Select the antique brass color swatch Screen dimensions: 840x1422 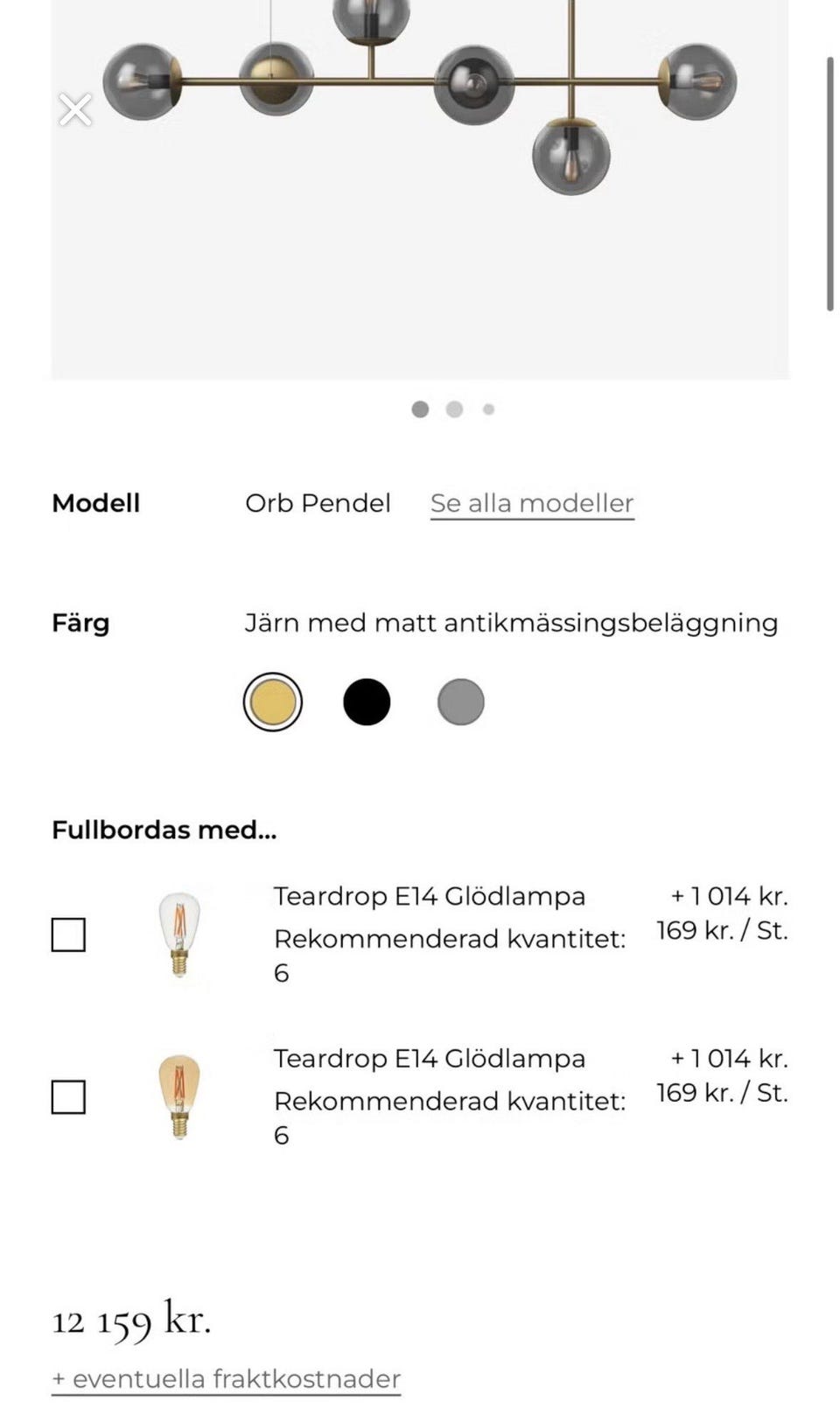pyautogui.click(x=272, y=701)
